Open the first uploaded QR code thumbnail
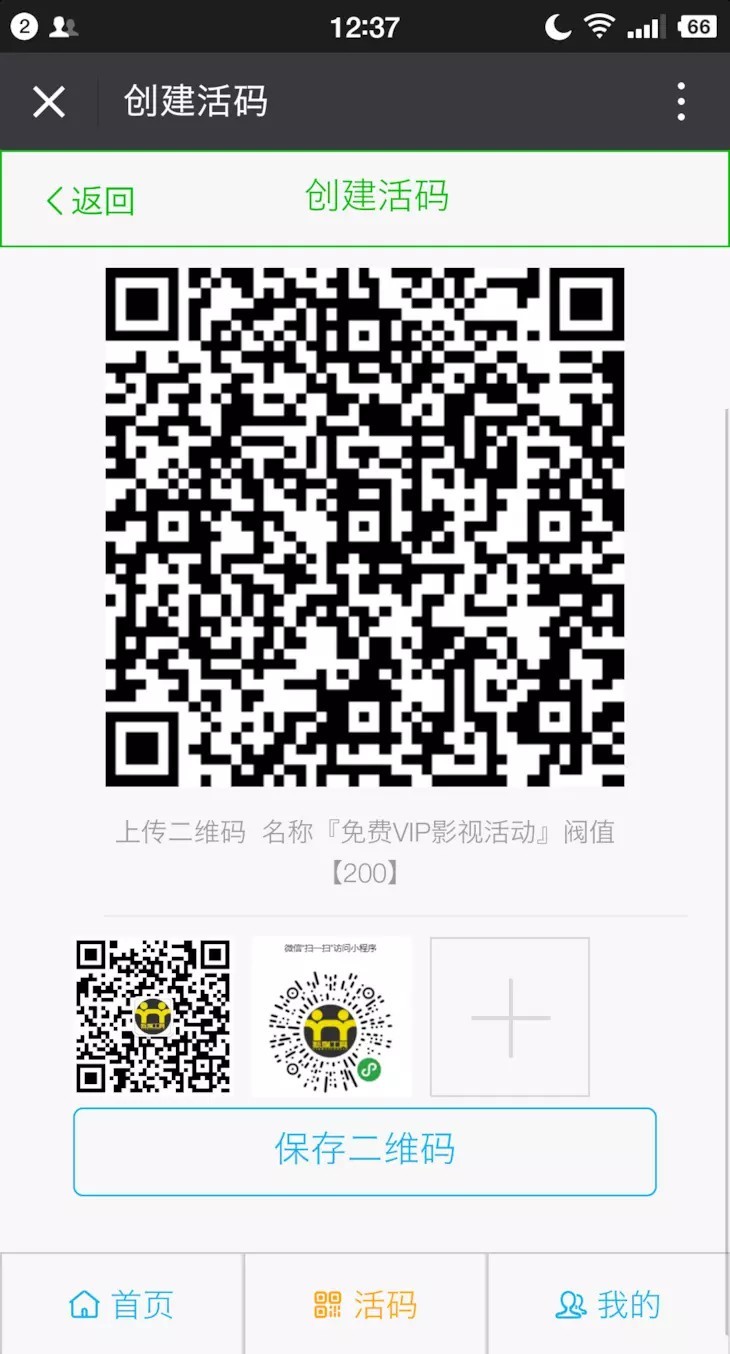730x1354 pixels. [153, 1017]
